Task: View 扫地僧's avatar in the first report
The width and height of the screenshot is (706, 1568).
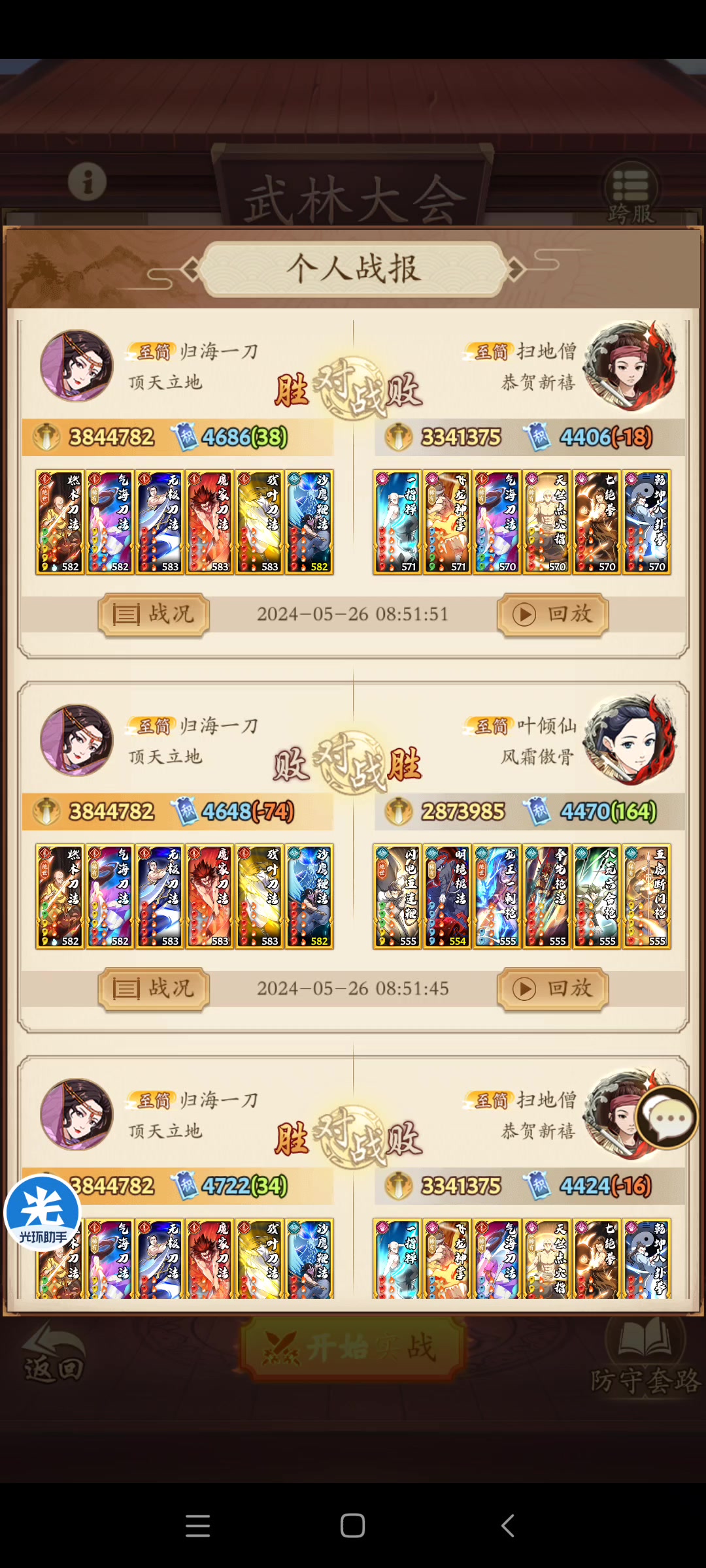Action: tap(628, 366)
